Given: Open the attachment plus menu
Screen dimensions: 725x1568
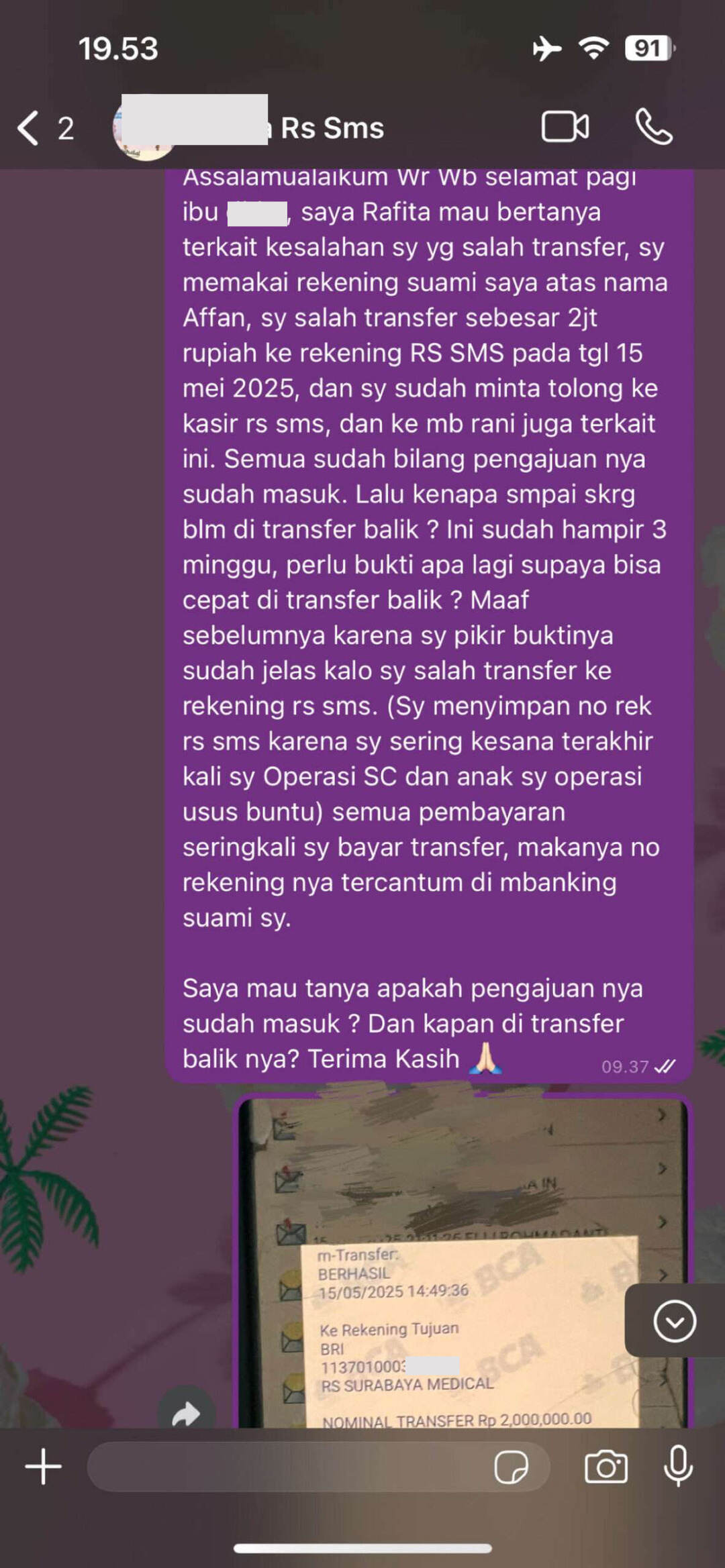Looking at the screenshot, I should [44, 1467].
